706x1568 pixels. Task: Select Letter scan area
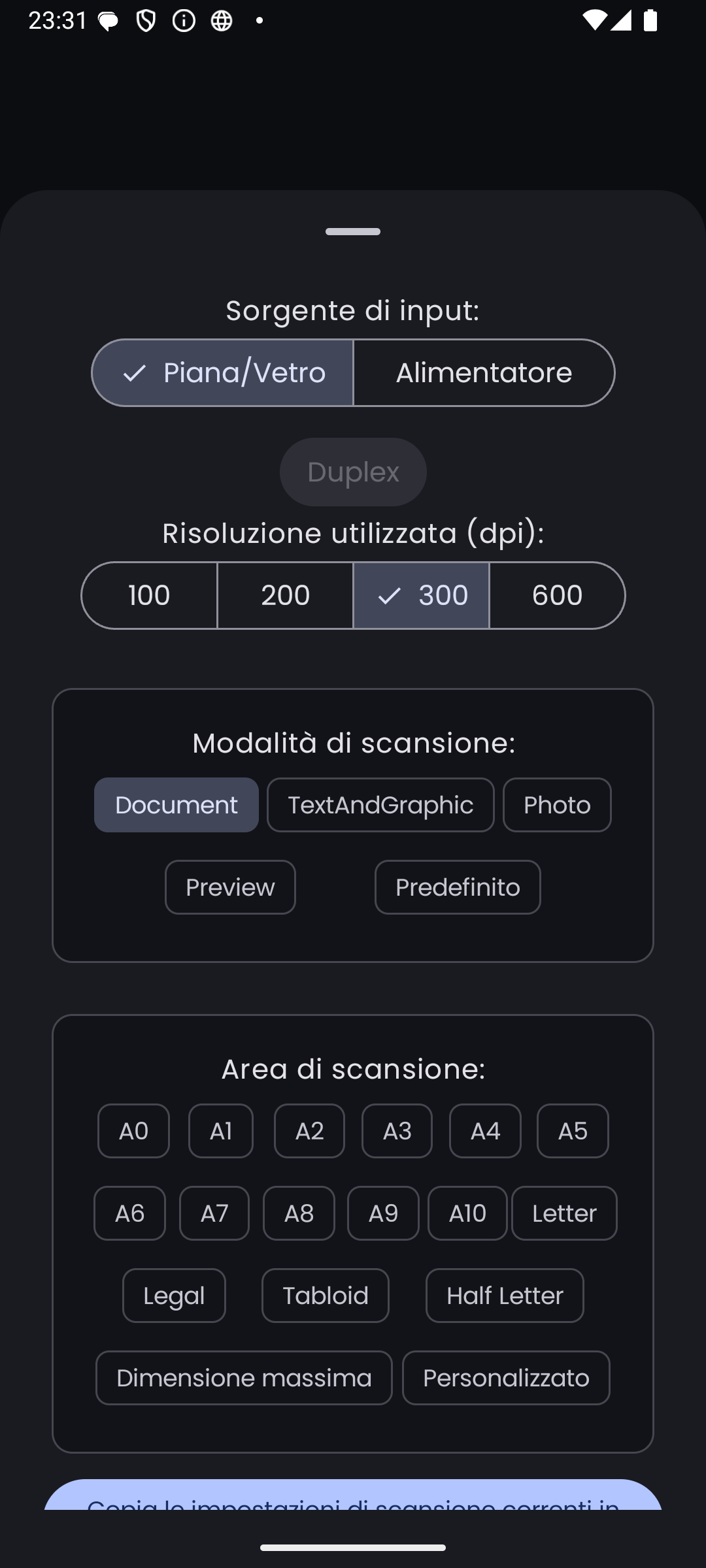564,1213
